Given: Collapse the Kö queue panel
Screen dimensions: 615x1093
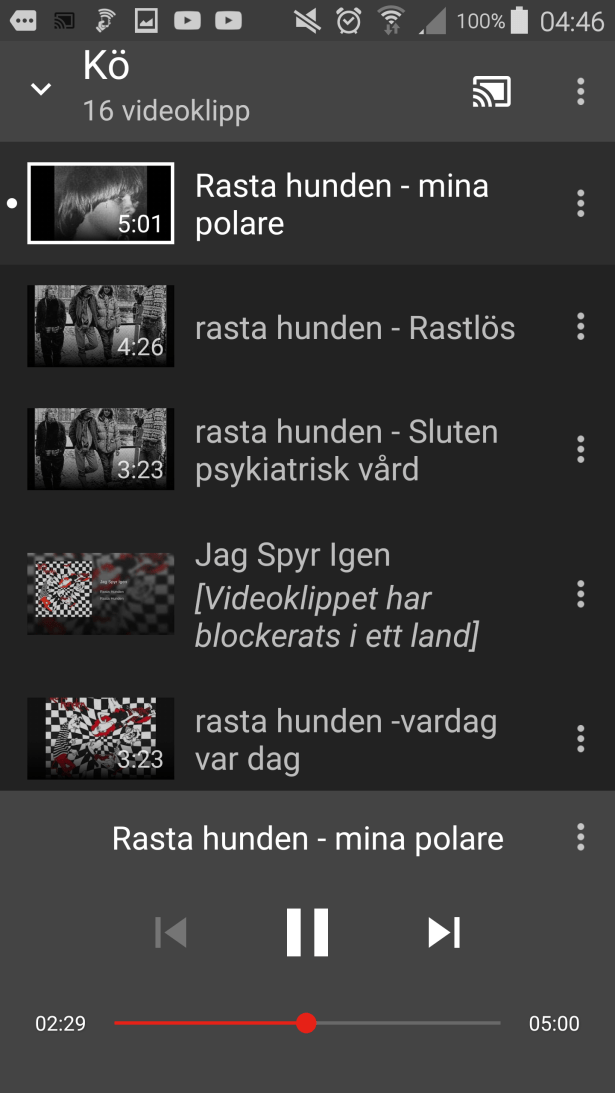Looking at the screenshot, I should pyautogui.click(x=41, y=90).
